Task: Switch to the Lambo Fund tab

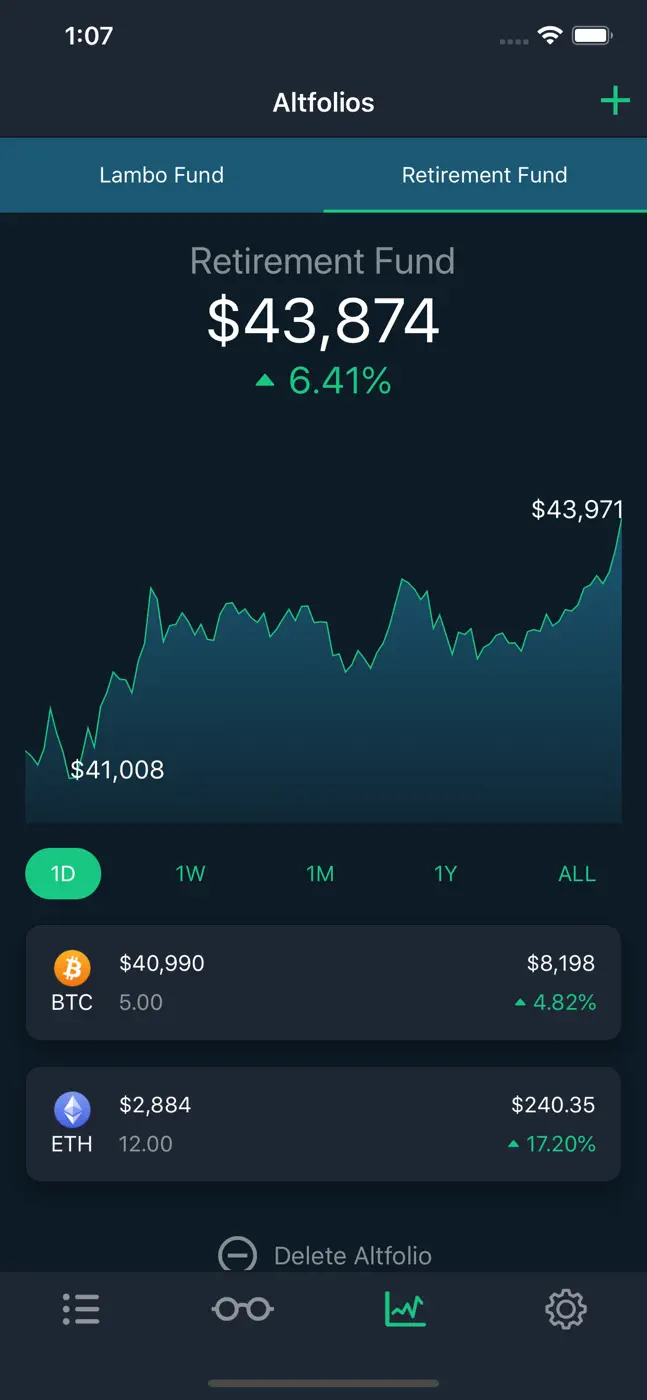Action: point(162,175)
